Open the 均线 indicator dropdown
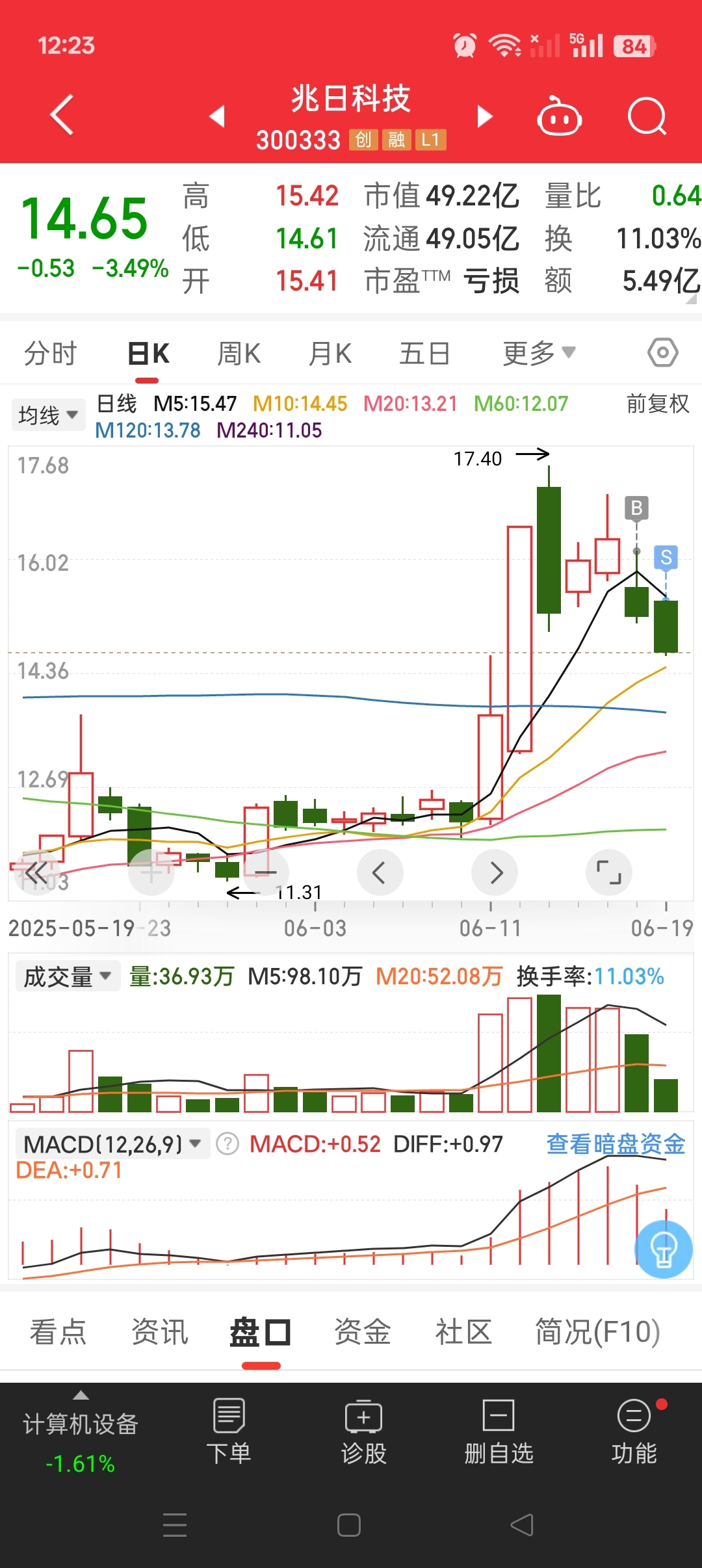This screenshot has width=702, height=1568. (x=48, y=415)
